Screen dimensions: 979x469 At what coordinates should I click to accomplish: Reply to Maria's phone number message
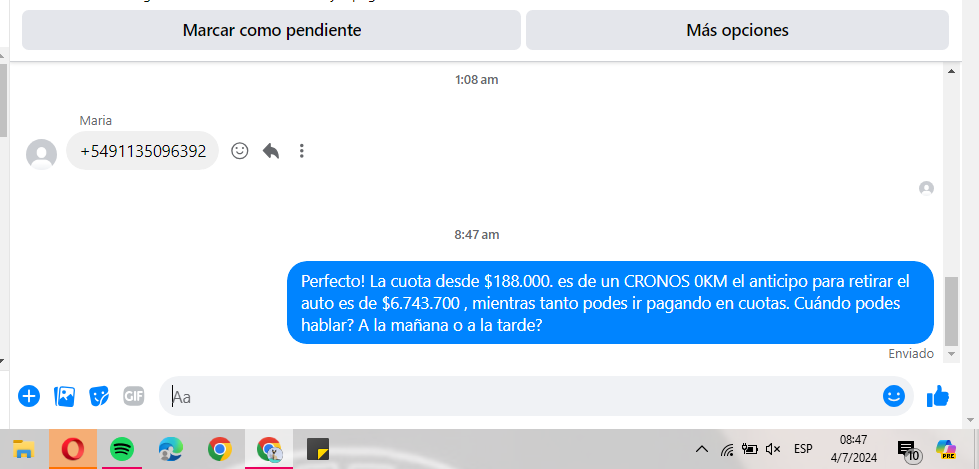tap(270, 151)
